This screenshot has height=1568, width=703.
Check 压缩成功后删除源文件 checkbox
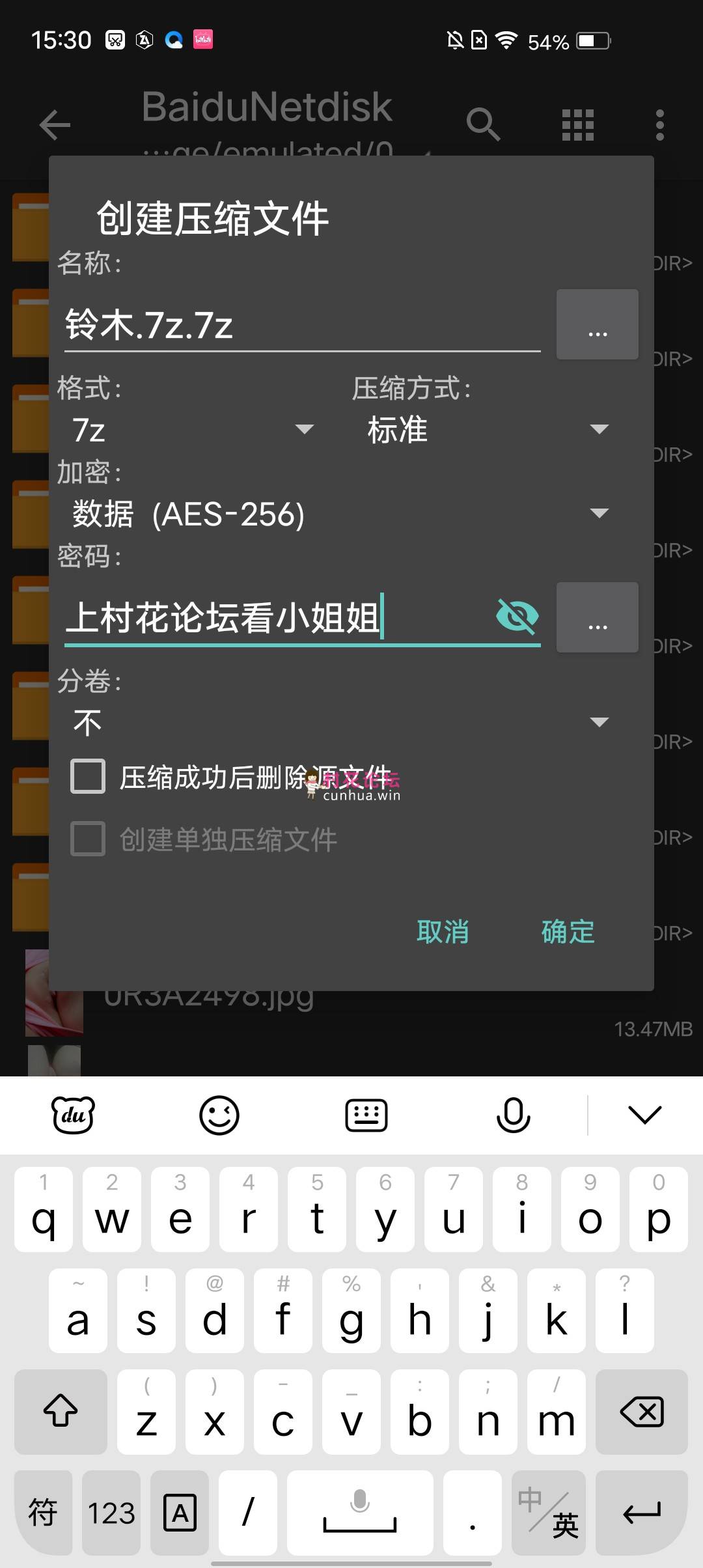[88, 777]
